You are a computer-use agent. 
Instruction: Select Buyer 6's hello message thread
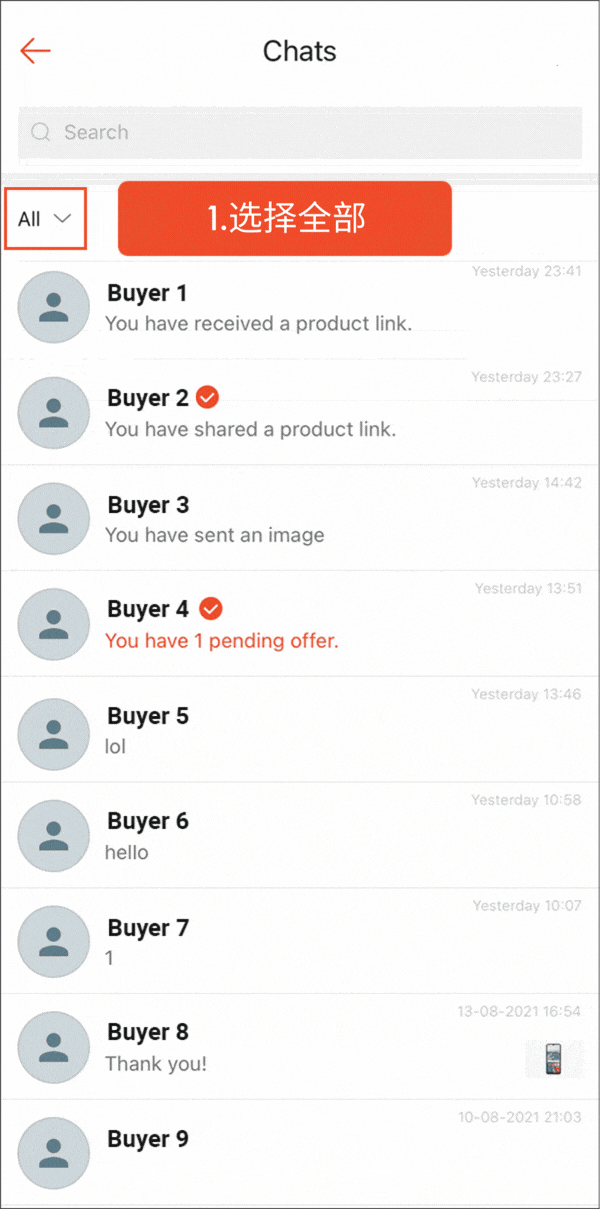[x=300, y=836]
